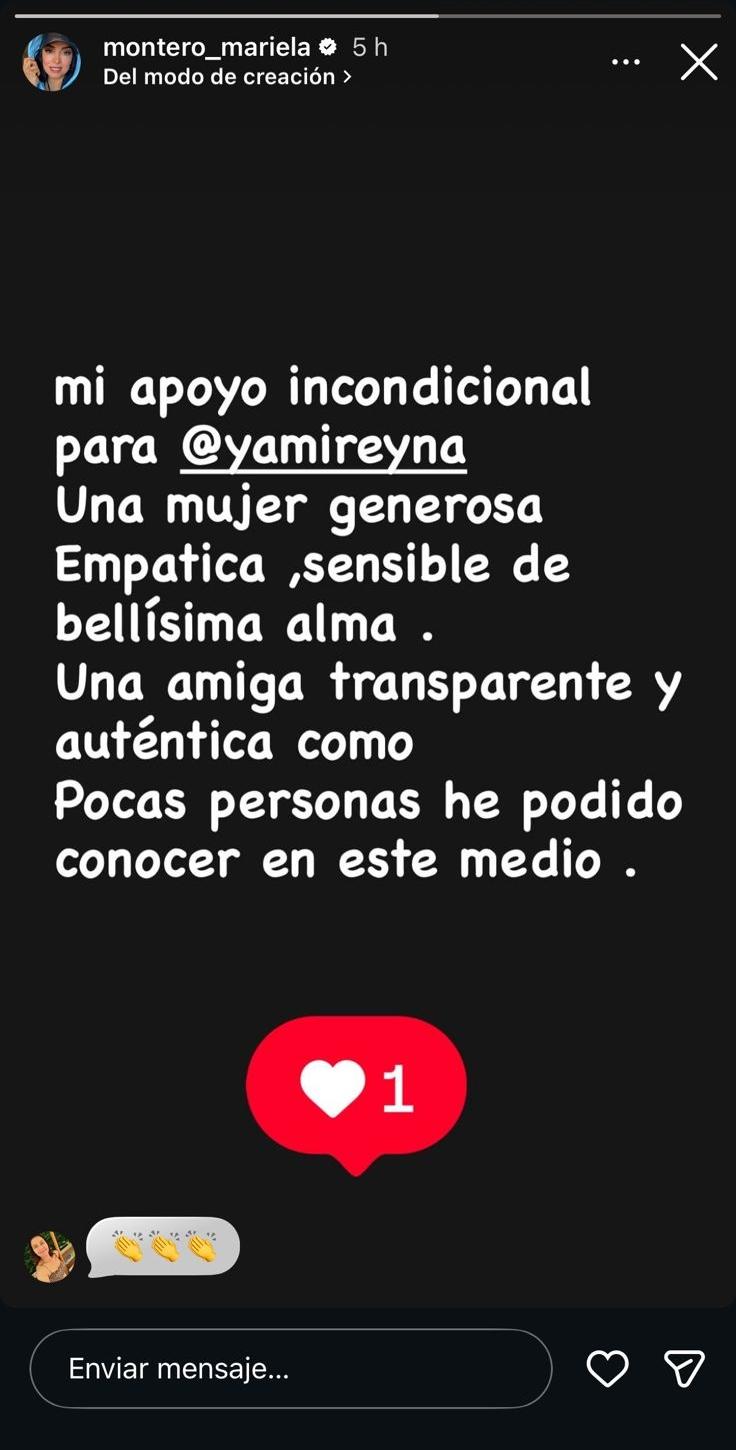Click the heart icon to like the story

pyautogui.click(x=607, y=1369)
